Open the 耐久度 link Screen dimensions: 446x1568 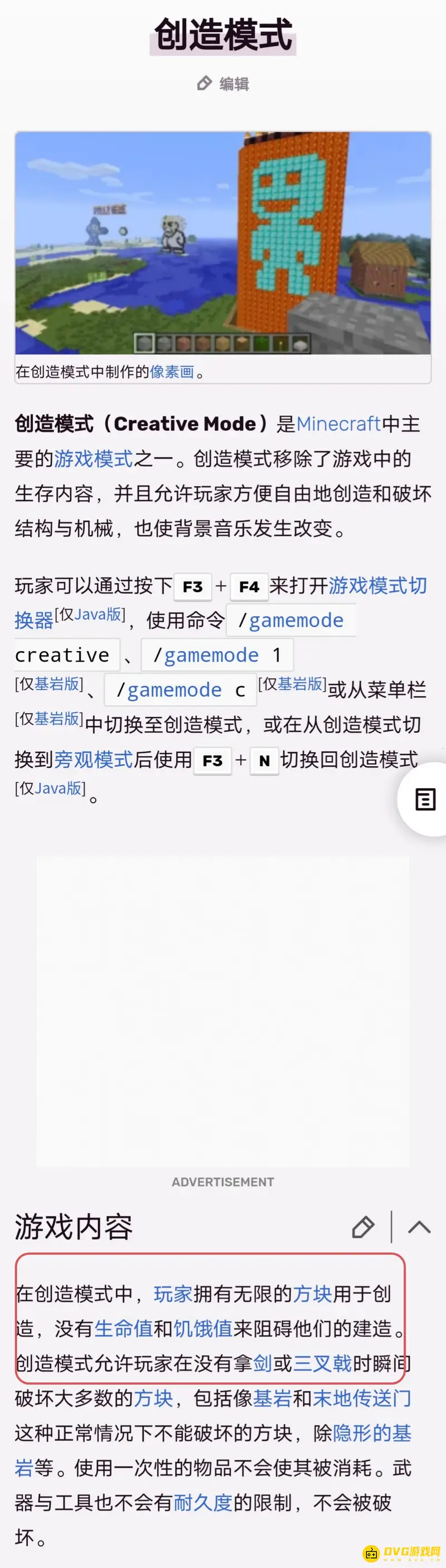(202, 1502)
